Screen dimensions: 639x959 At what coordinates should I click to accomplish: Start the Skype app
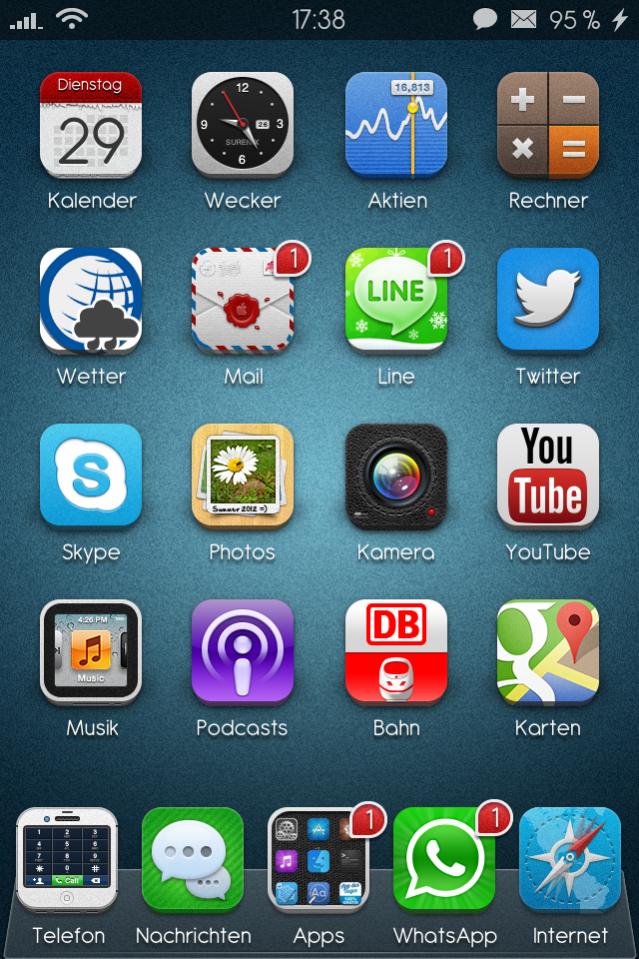(90, 476)
